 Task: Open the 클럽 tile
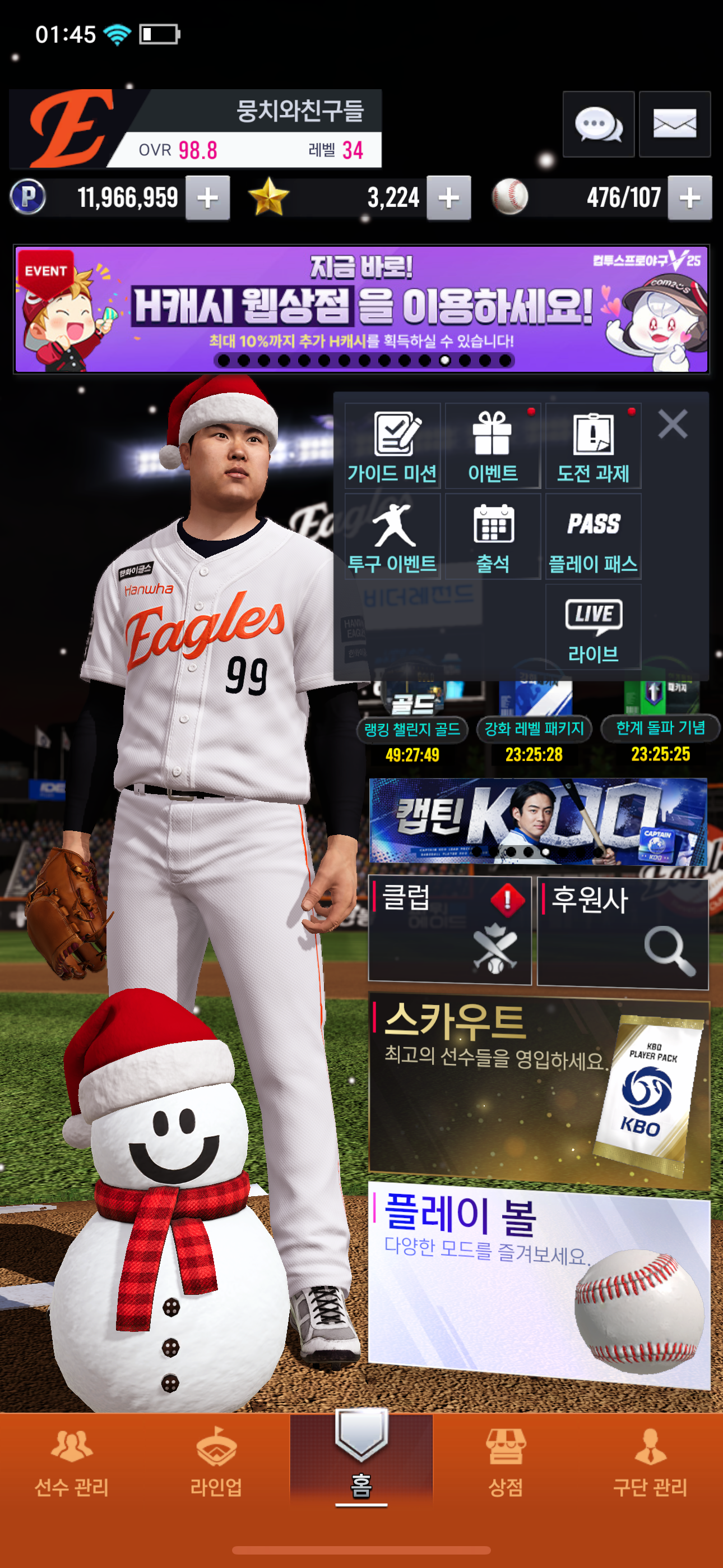point(449,929)
